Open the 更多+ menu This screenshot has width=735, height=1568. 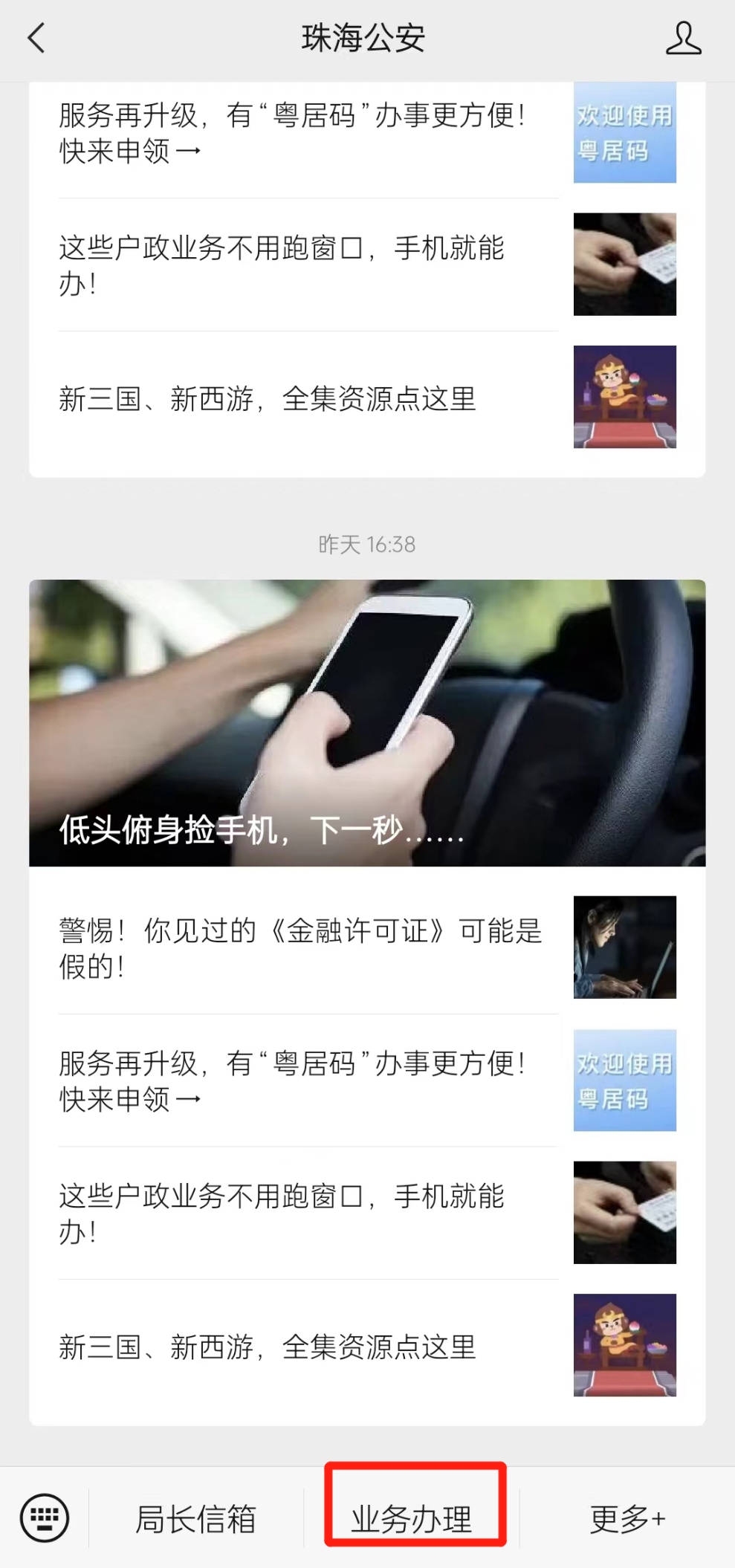[627, 1519]
